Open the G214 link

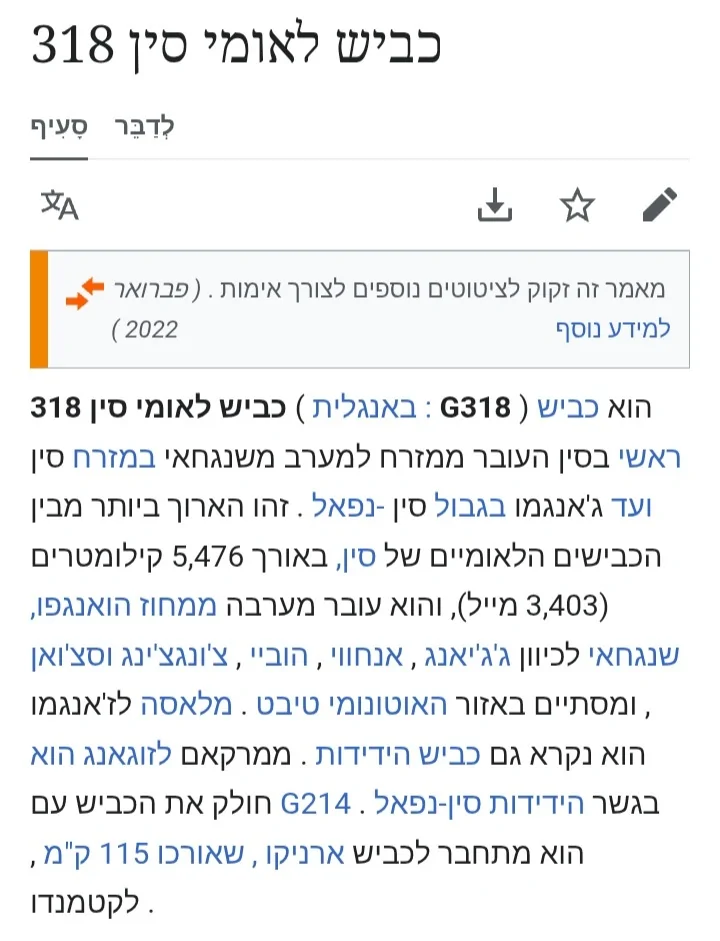[x=317, y=804]
